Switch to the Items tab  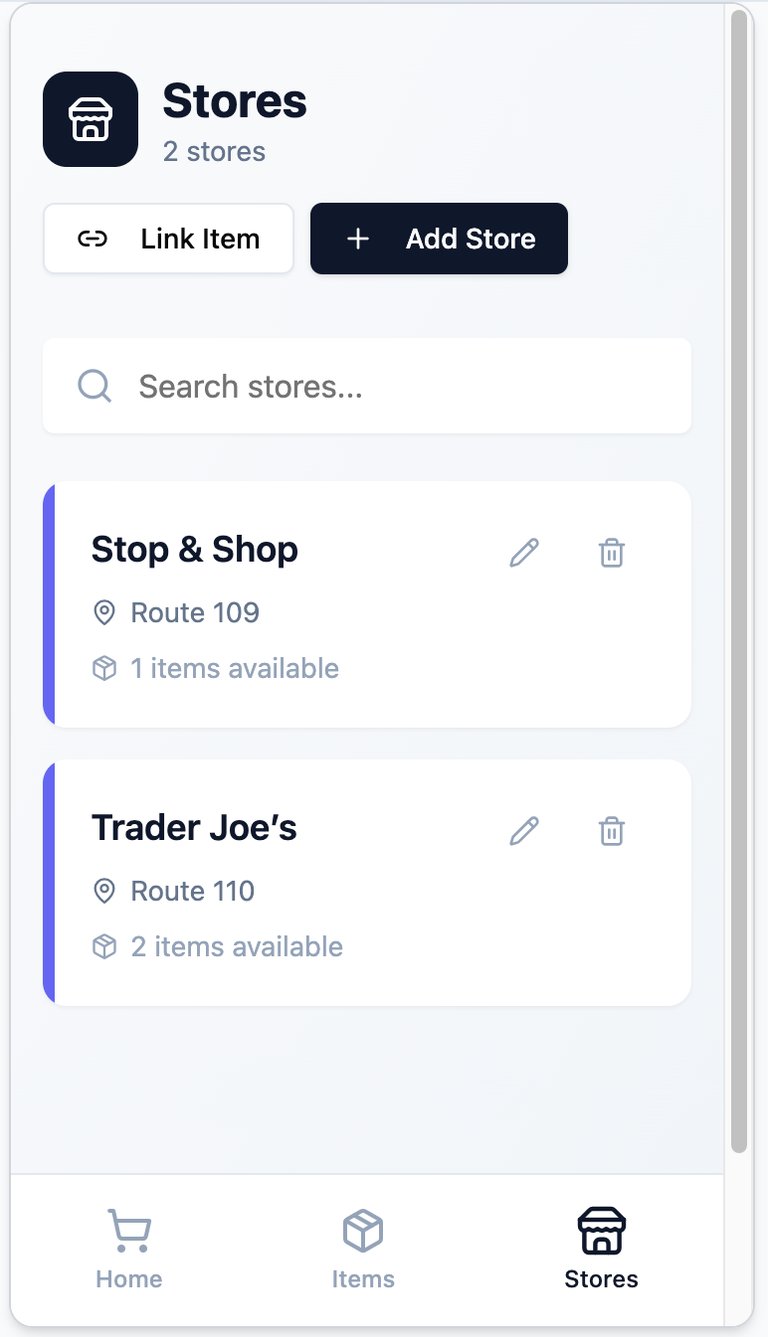(x=363, y=1249)
